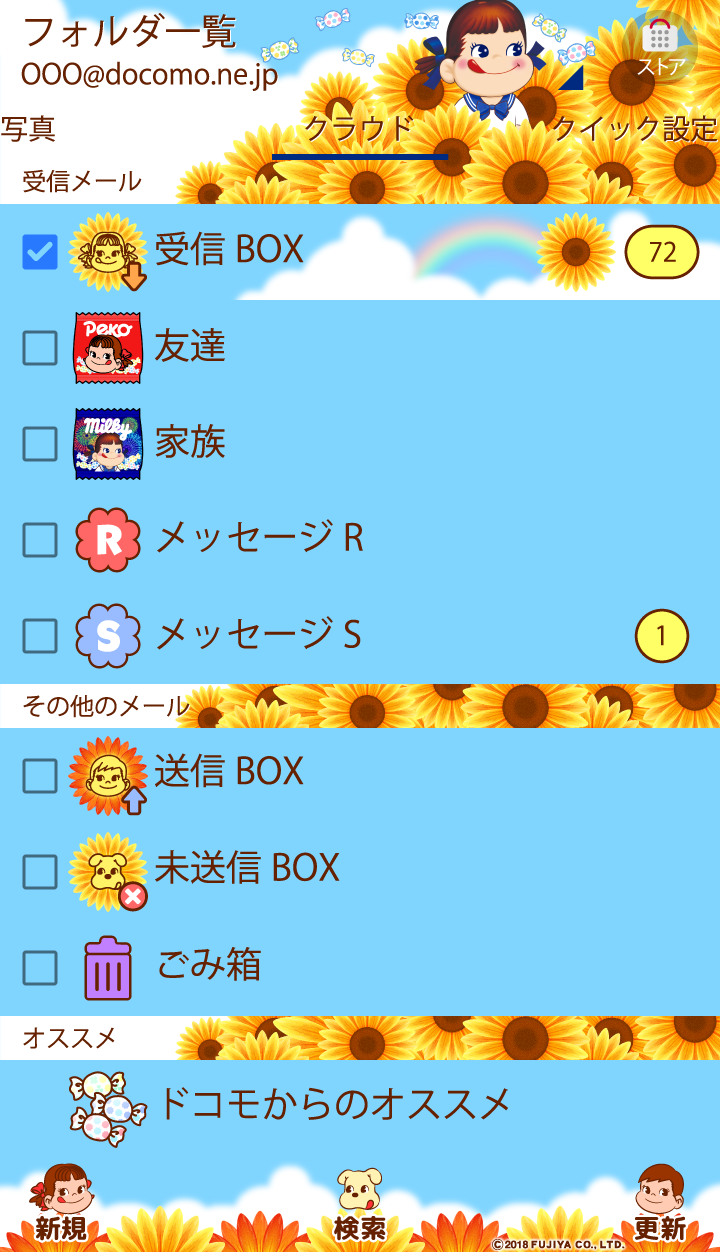Compose new mail with 新規
The image size is (720, 1252).
click(x=61, y=1205)
